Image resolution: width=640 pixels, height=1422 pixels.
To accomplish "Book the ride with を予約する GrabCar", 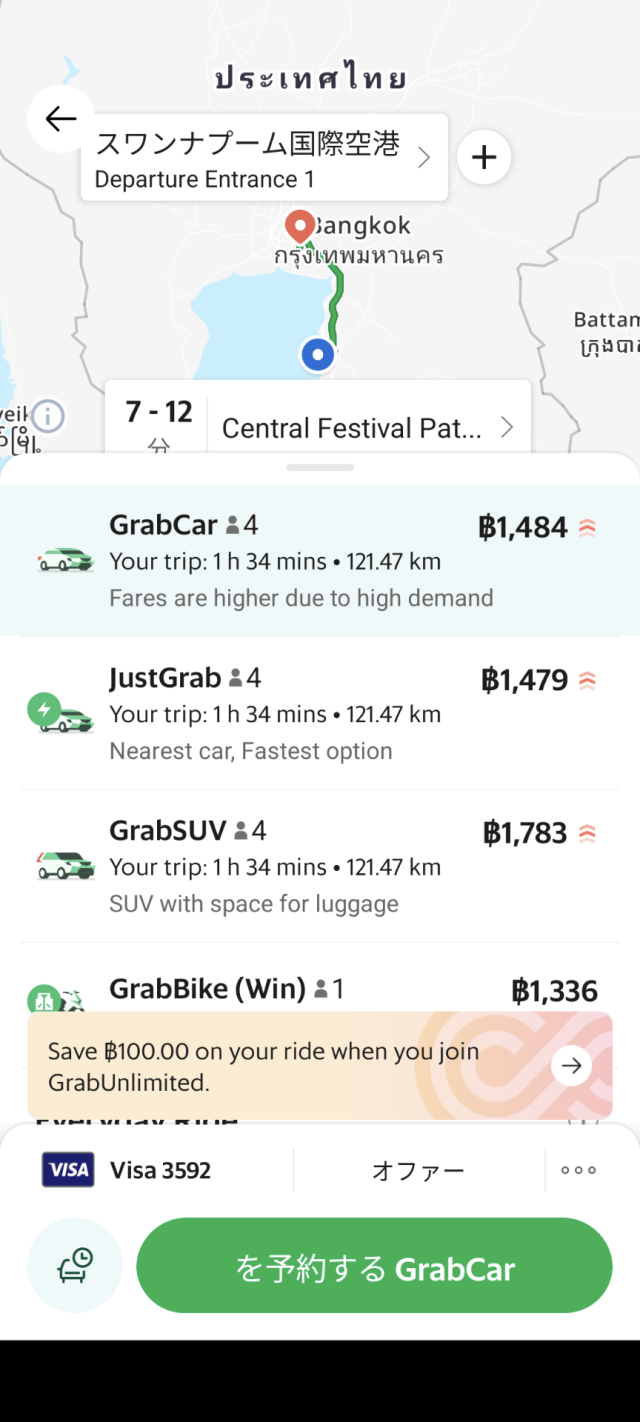I will [x=374, y=1267].
